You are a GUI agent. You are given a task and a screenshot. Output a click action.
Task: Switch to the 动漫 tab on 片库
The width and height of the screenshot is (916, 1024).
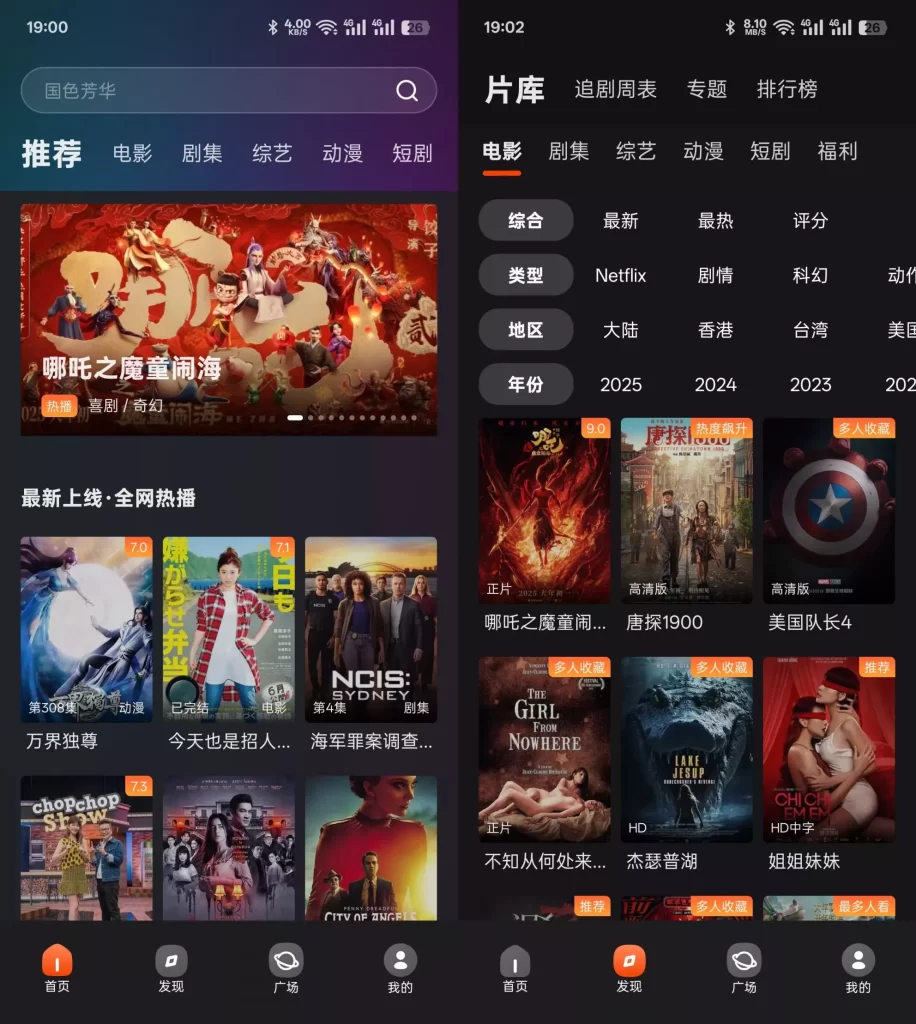[703, 151]
